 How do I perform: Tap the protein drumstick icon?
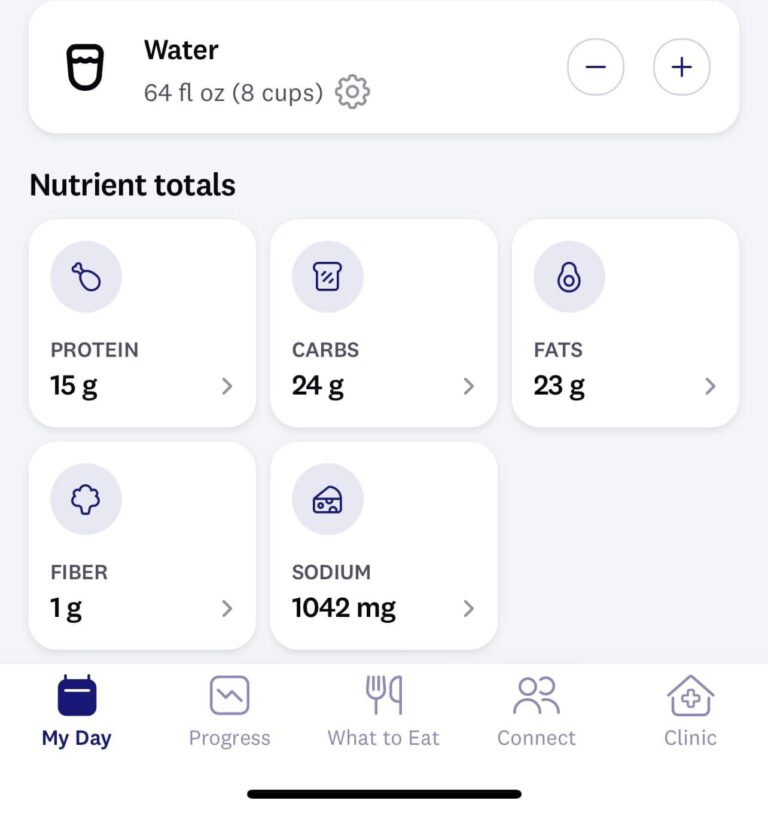tap(85, 277)
